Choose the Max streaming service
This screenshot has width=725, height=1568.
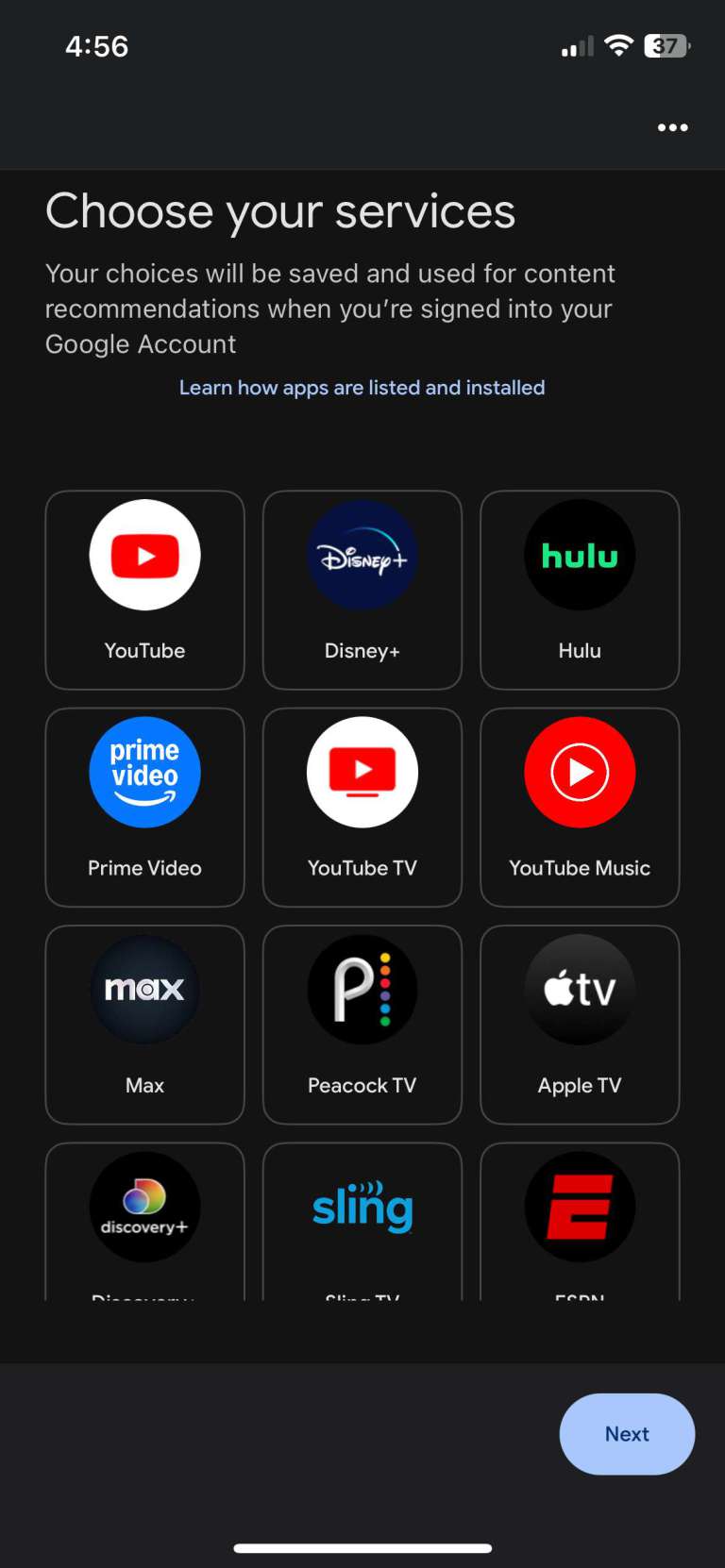(144, 1024)
